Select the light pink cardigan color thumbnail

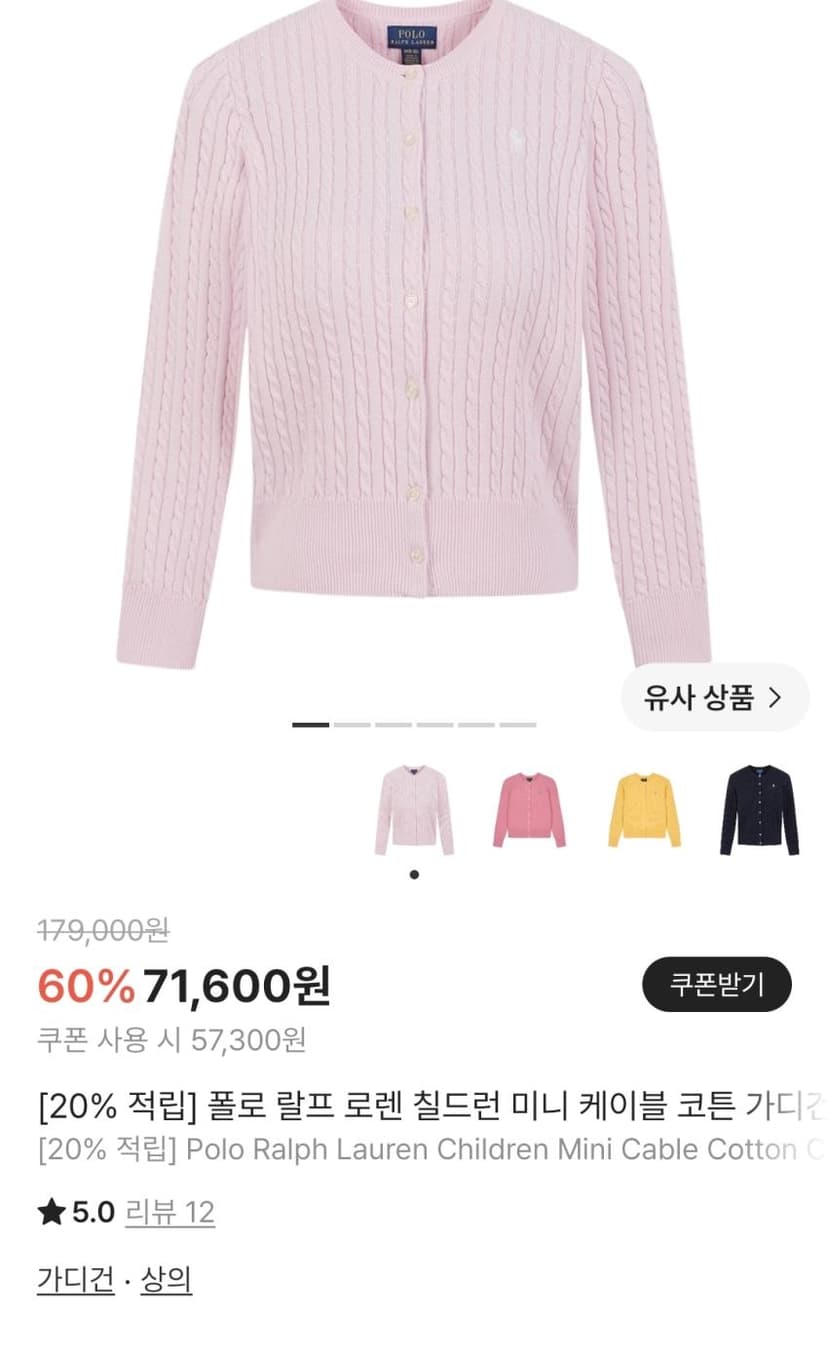click(x=414, y=810)
